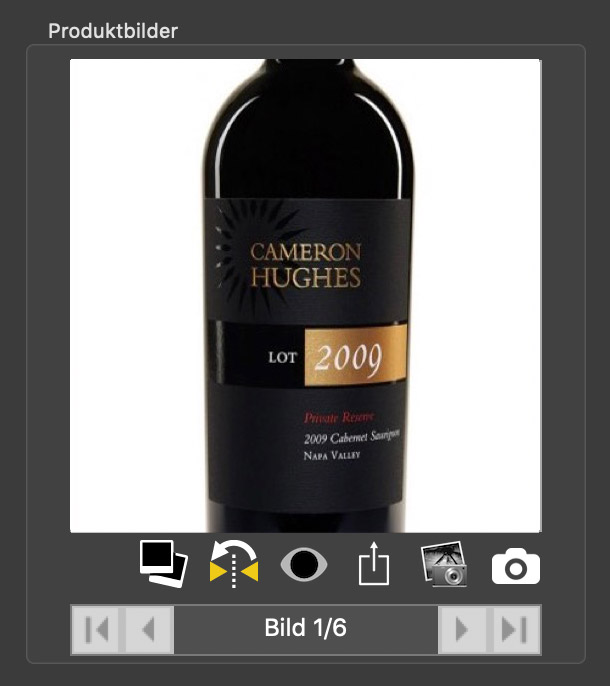The width and height of the screenshot is (610, 686).
Task: Open the wine bottle product image
Action: coord(305,296)
